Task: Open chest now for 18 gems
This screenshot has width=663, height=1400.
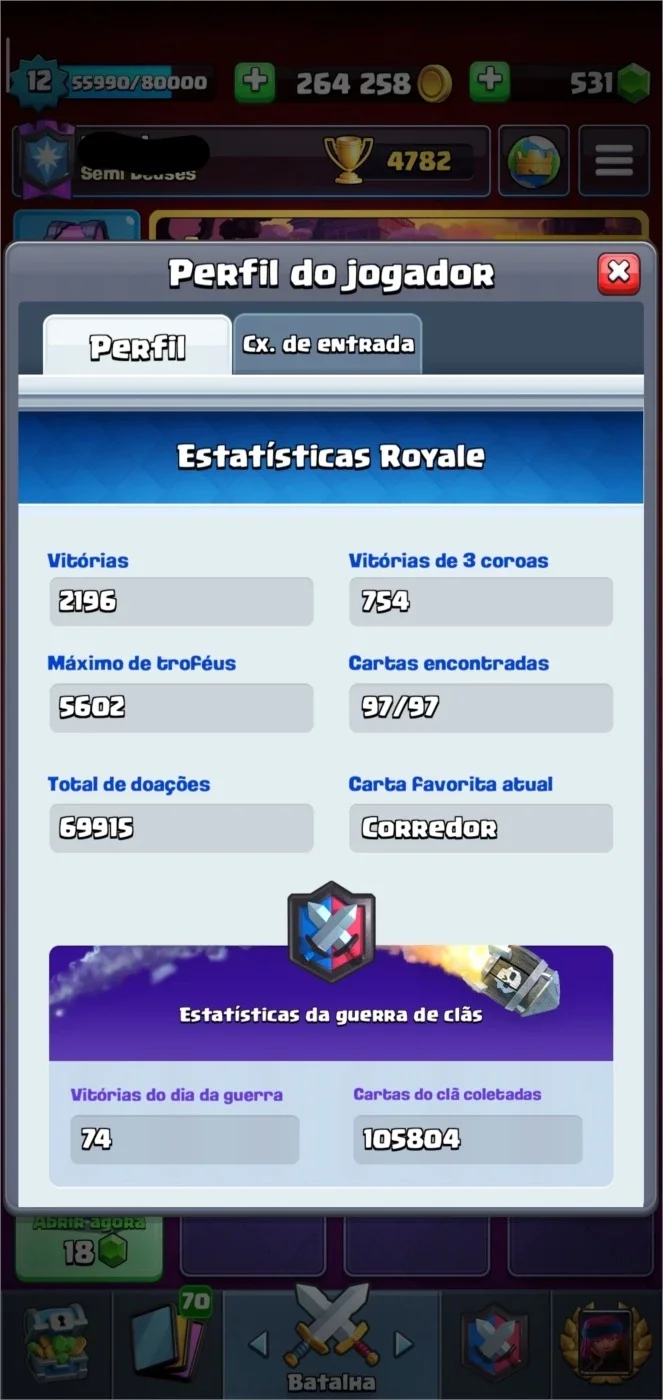Action: tap(89, 1247)
